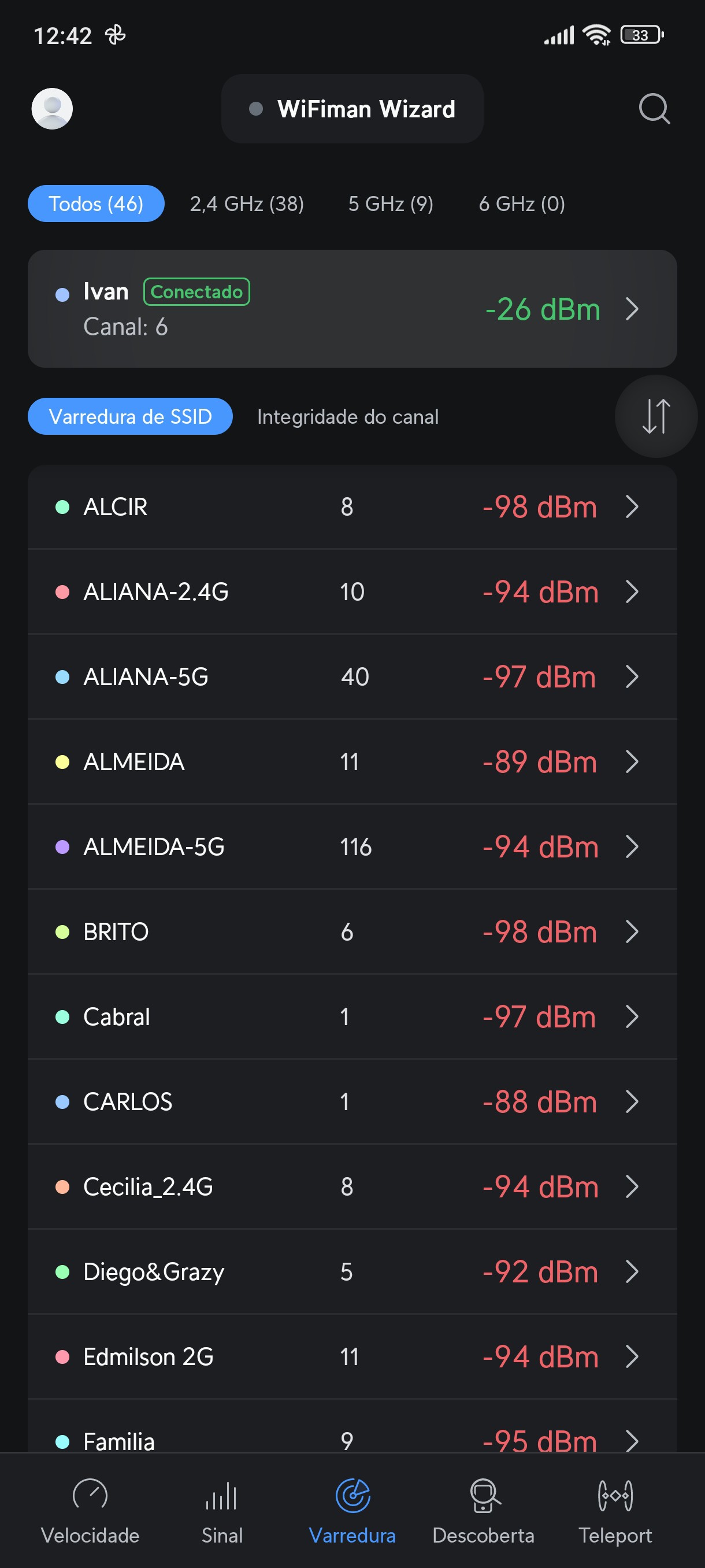Screen dimensions: 705x1568
Task: Filter networks by 2,4 GHz (38)
Action: (x=246, y=204)
